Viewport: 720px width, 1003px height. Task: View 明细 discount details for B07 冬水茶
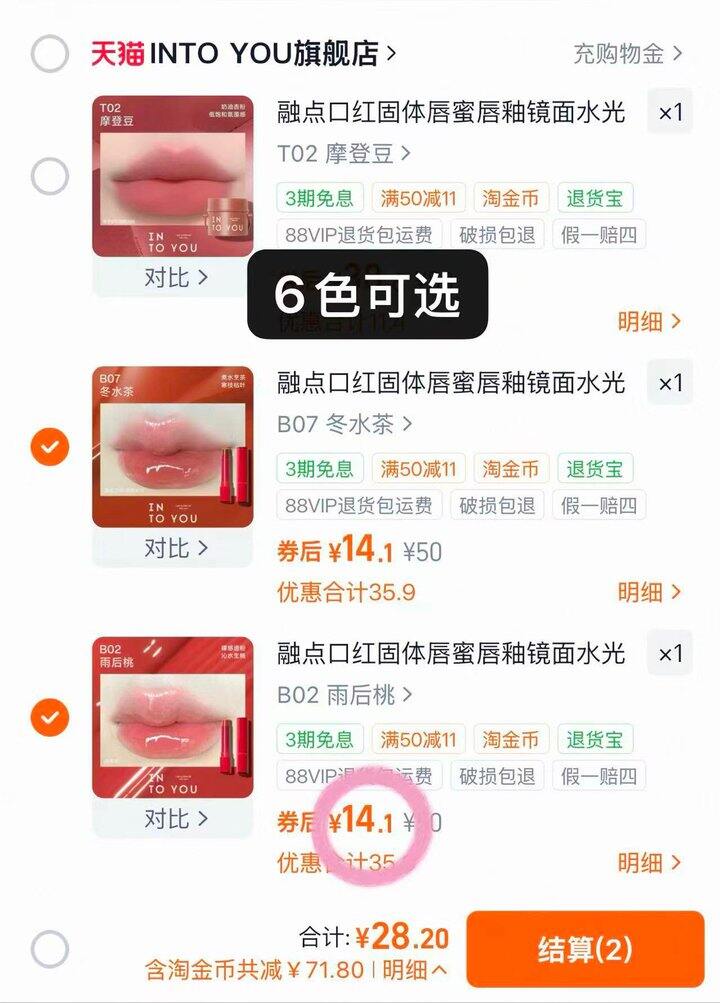point(649,592)
